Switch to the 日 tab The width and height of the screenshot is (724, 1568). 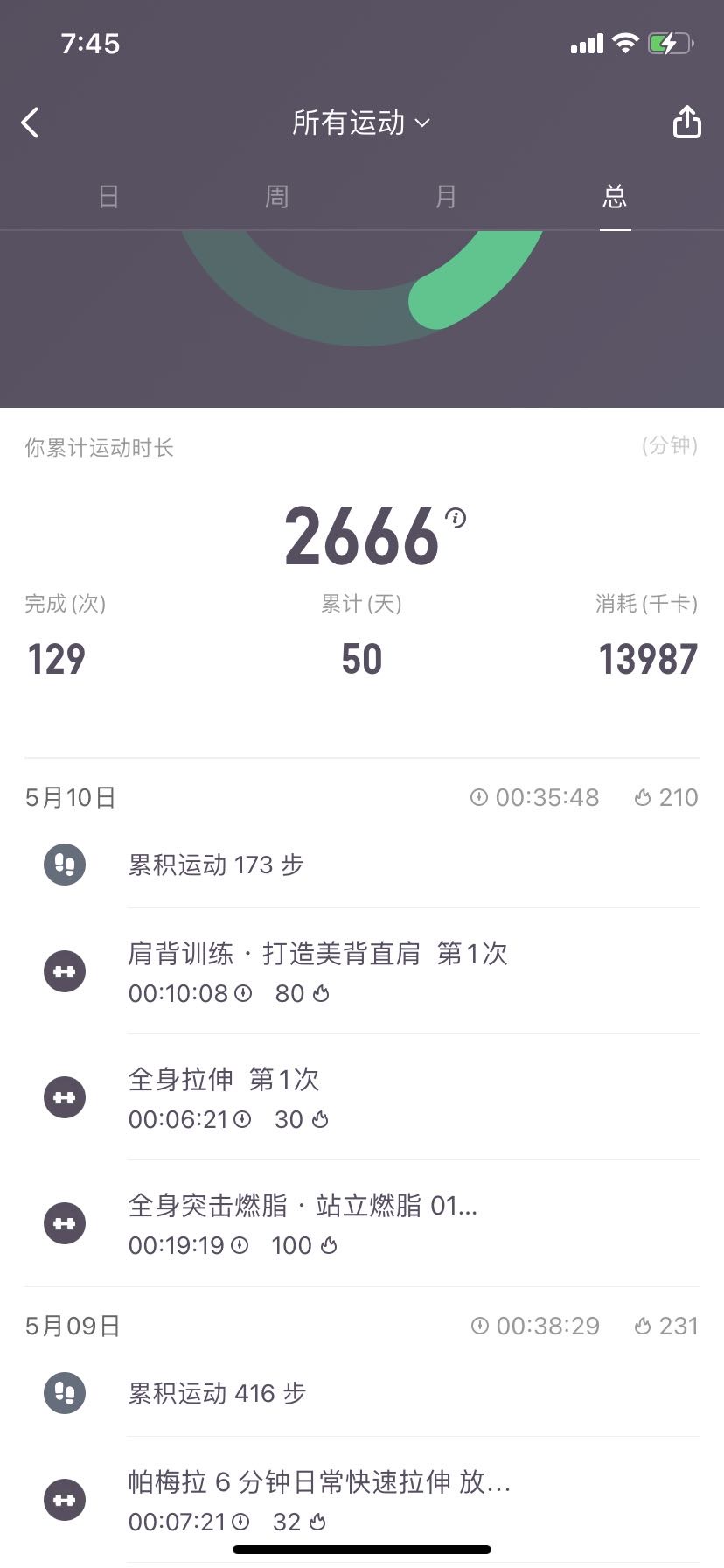click(108, 197)
